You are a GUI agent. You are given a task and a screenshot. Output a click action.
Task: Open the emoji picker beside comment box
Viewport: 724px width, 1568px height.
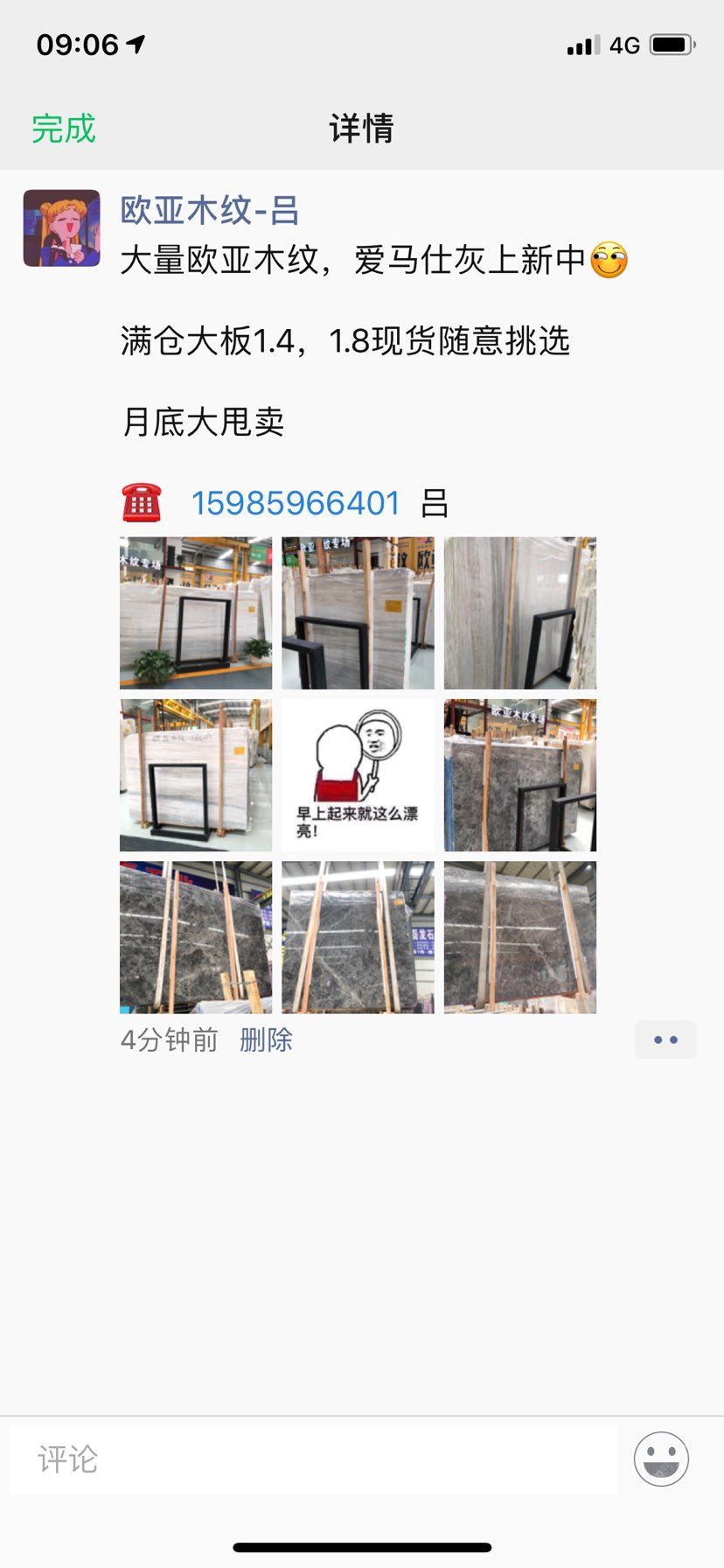(x=661, y=1459)
